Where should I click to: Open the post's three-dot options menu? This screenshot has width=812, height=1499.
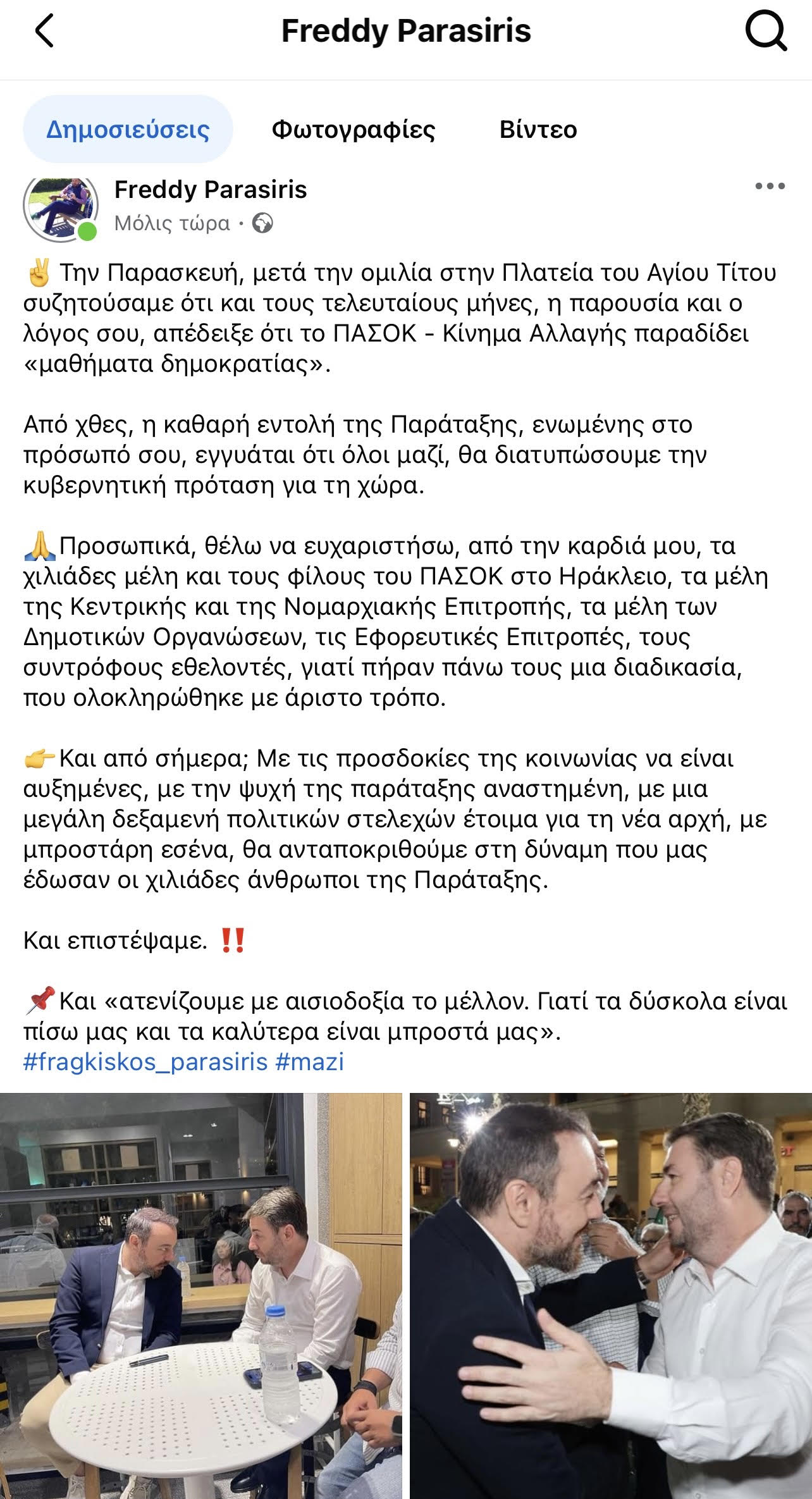[x=770, y=187]
